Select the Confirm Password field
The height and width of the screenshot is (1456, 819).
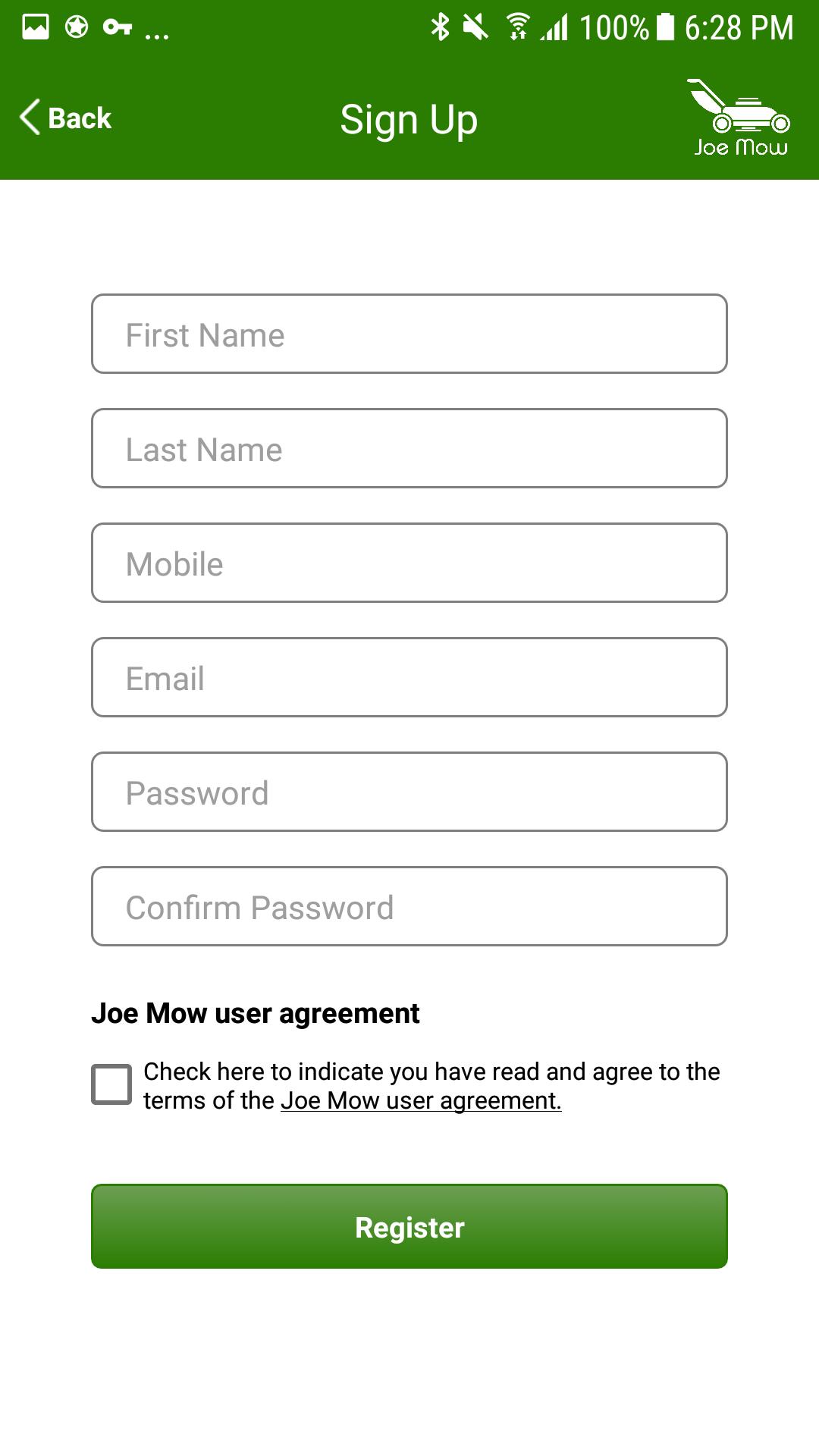coord(409,905)
